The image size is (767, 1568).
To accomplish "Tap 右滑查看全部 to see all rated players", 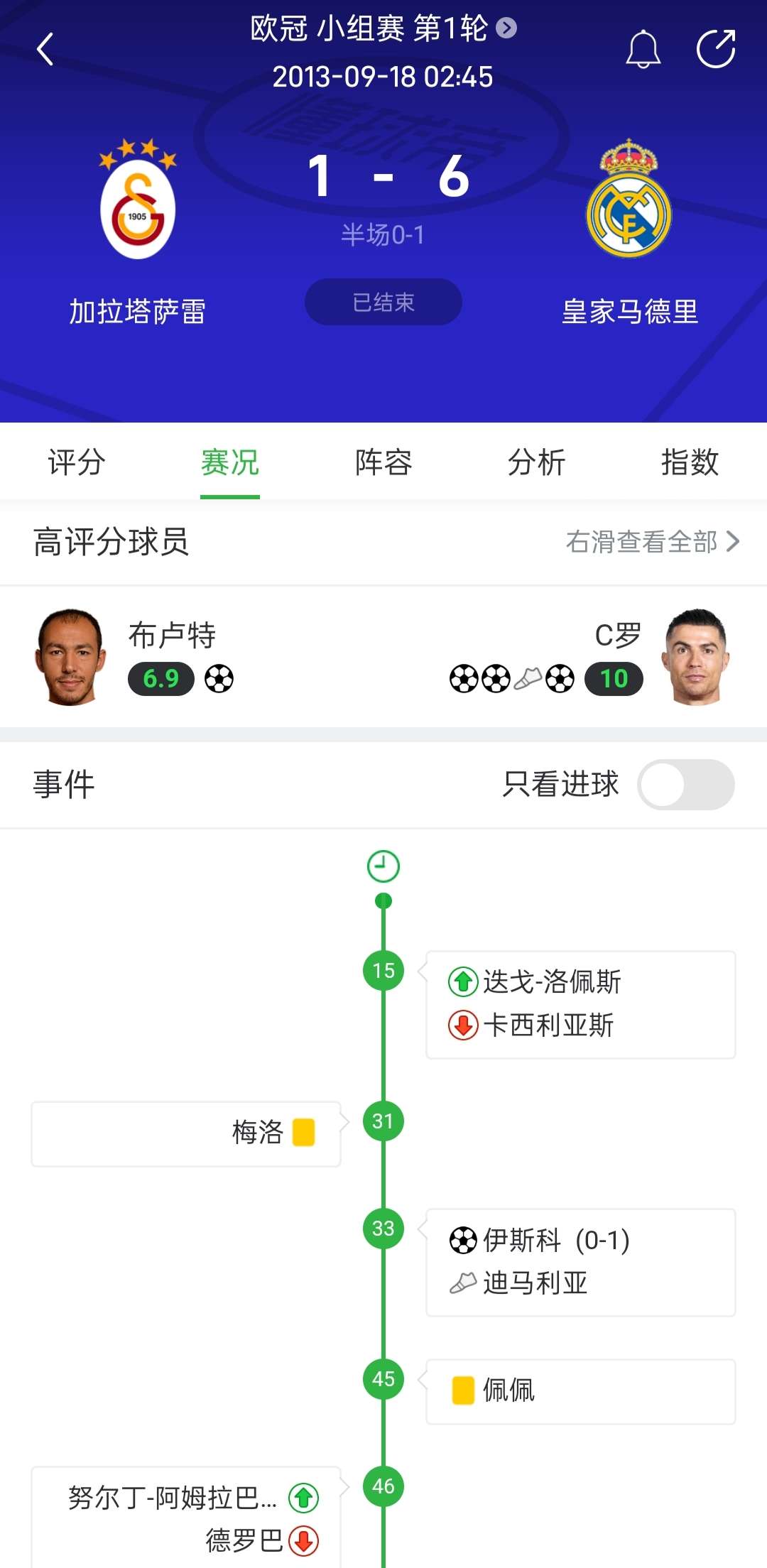I will [x=652, y=542].
